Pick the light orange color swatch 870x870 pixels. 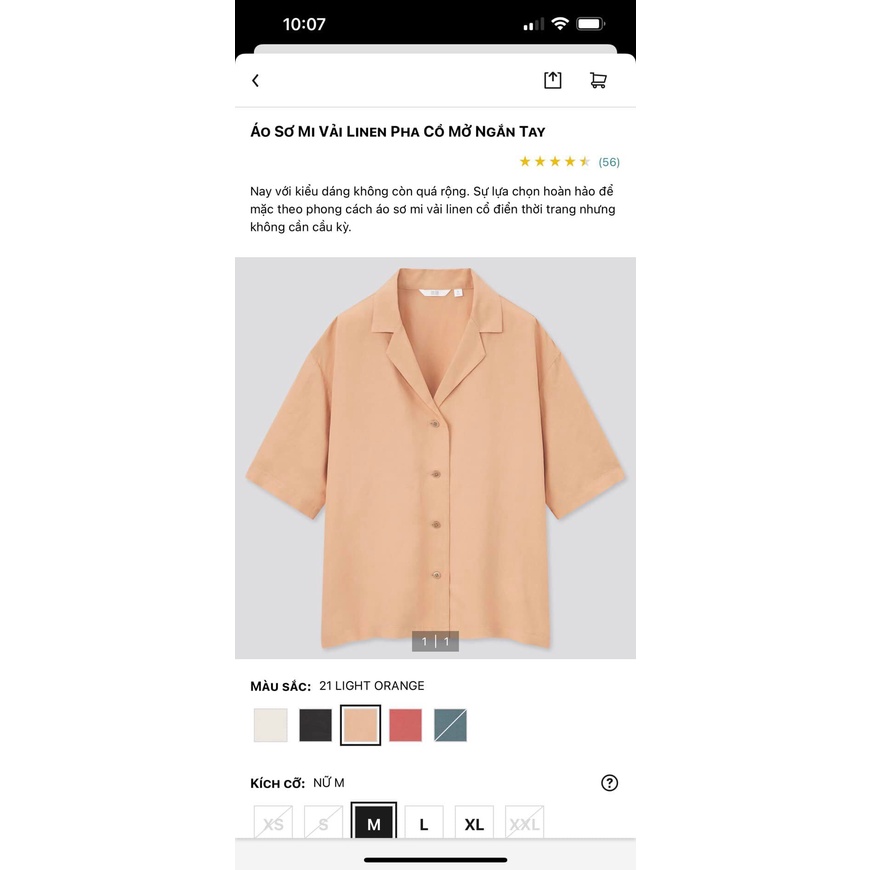(360, 725)
